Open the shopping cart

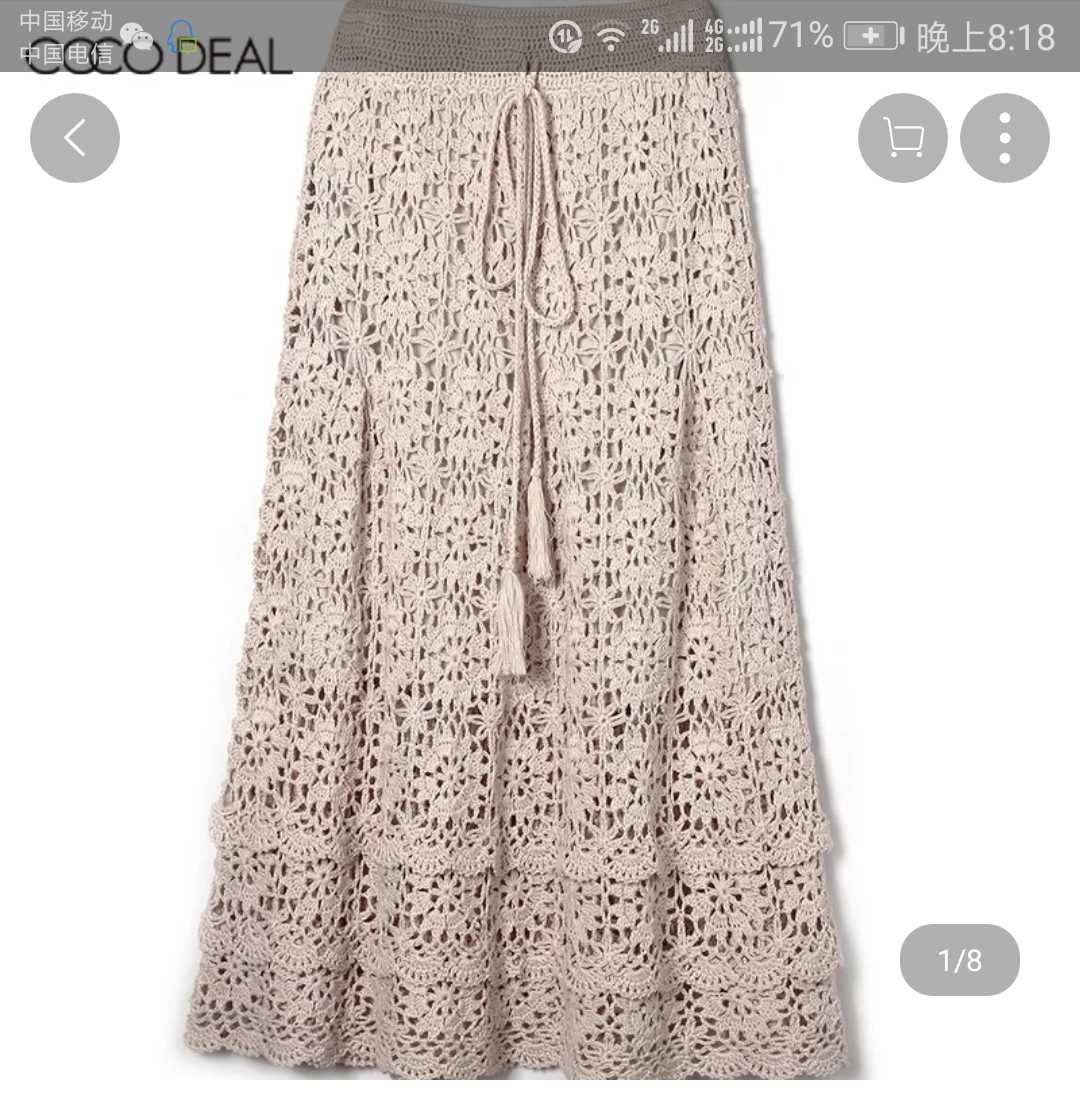903,138
